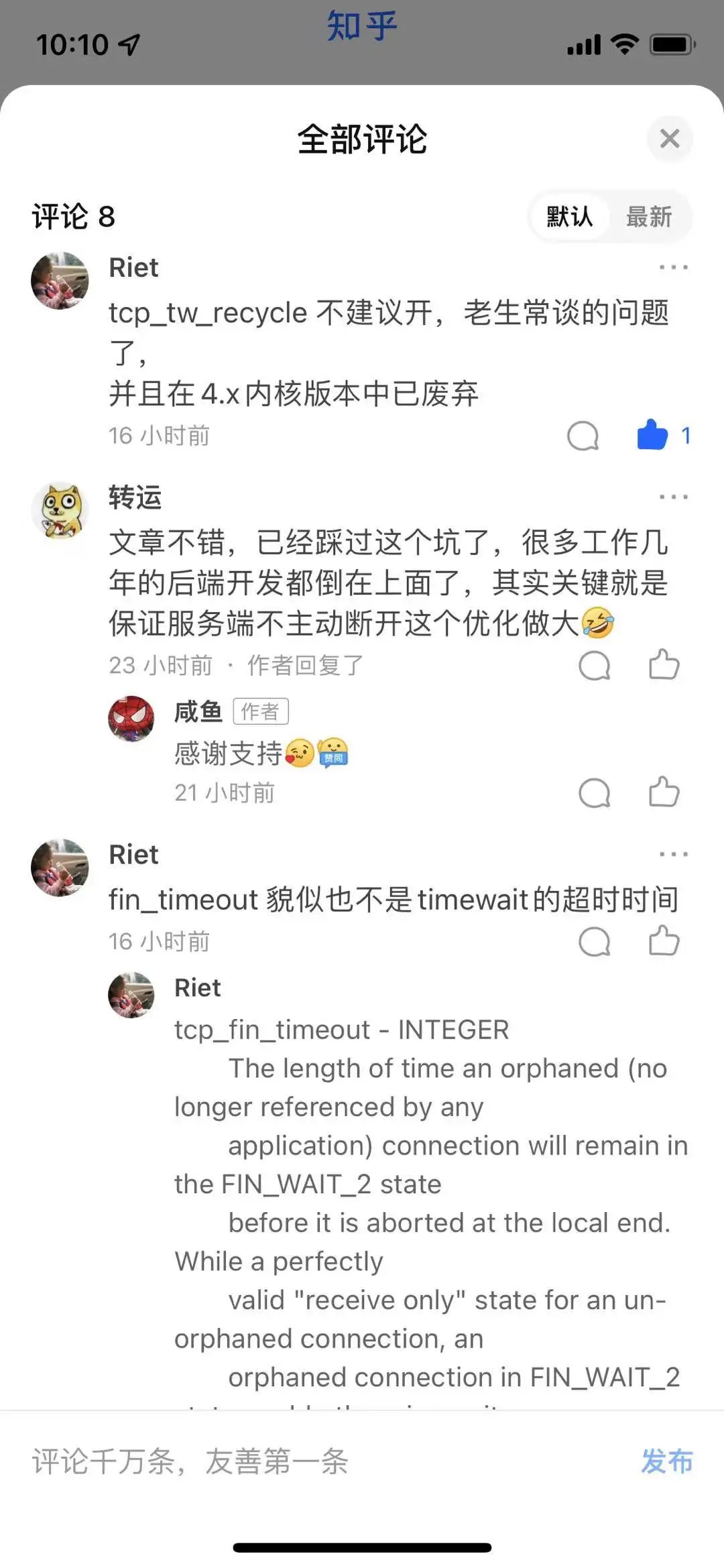This screenshot has height=1568, width=724.
Task: Open 转运's profile avatar
Action: pos(60,510)
